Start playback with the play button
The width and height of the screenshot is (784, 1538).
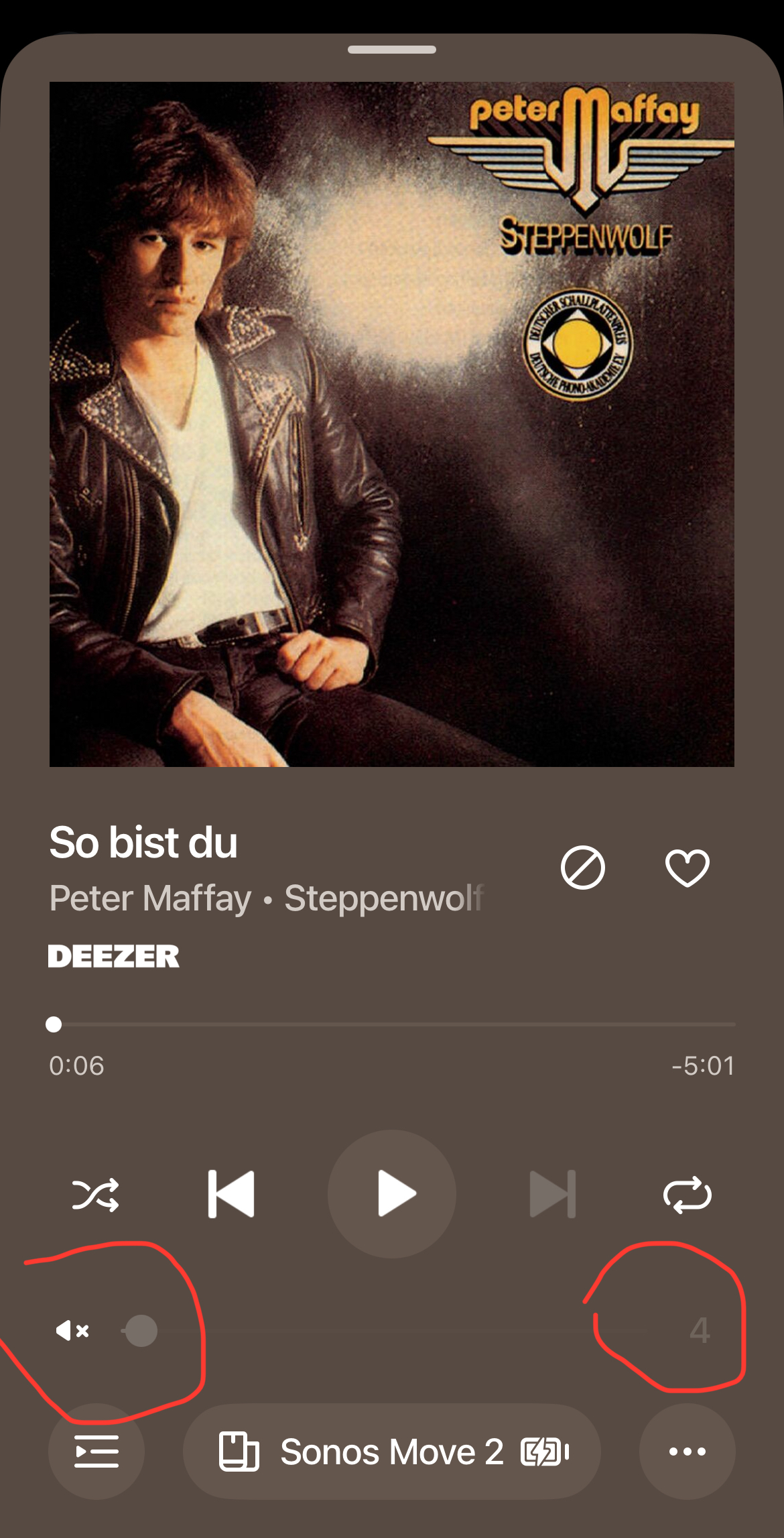pyautogui.click(x=392, y=1194)
